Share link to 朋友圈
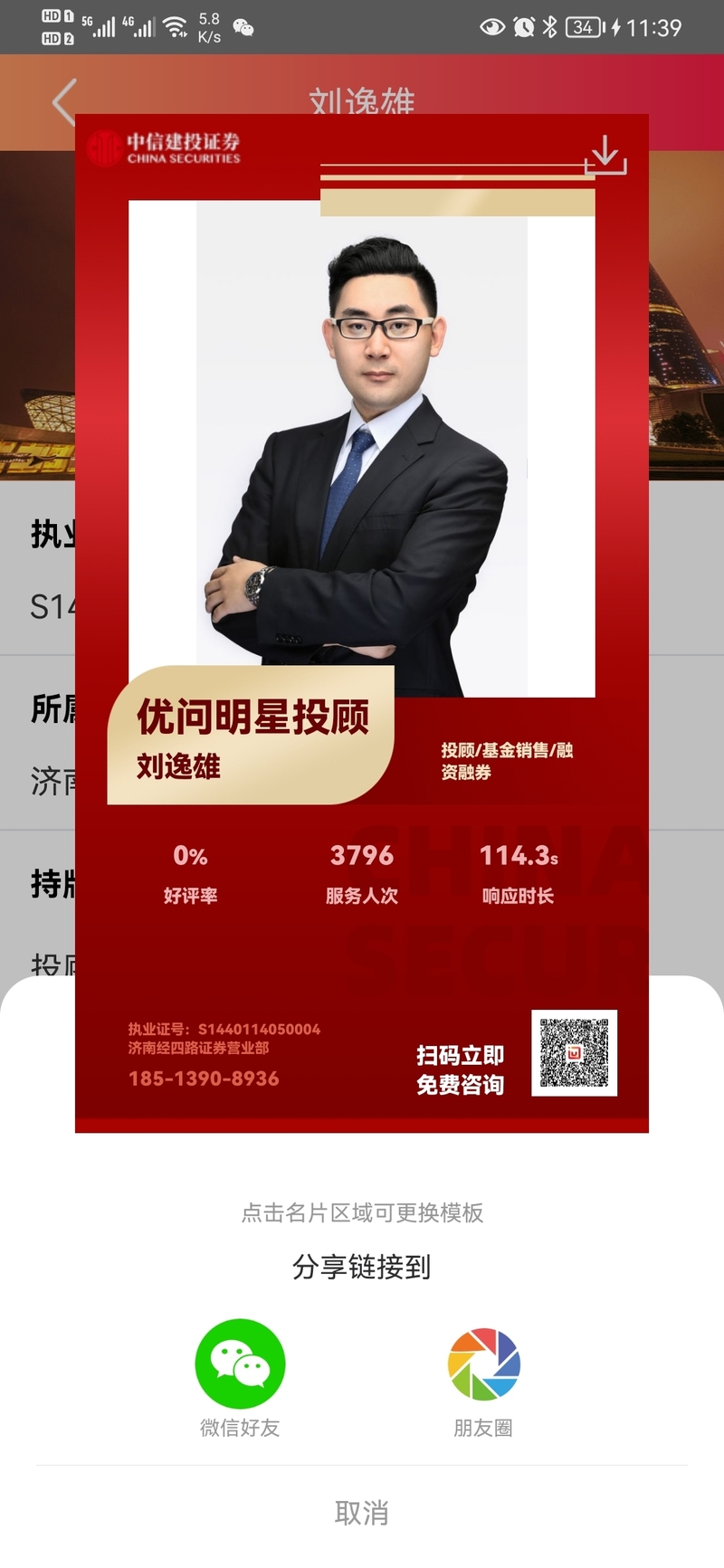Image resolution: width=724 pixels, height=1568 pixels. (x=483, y=1364)
